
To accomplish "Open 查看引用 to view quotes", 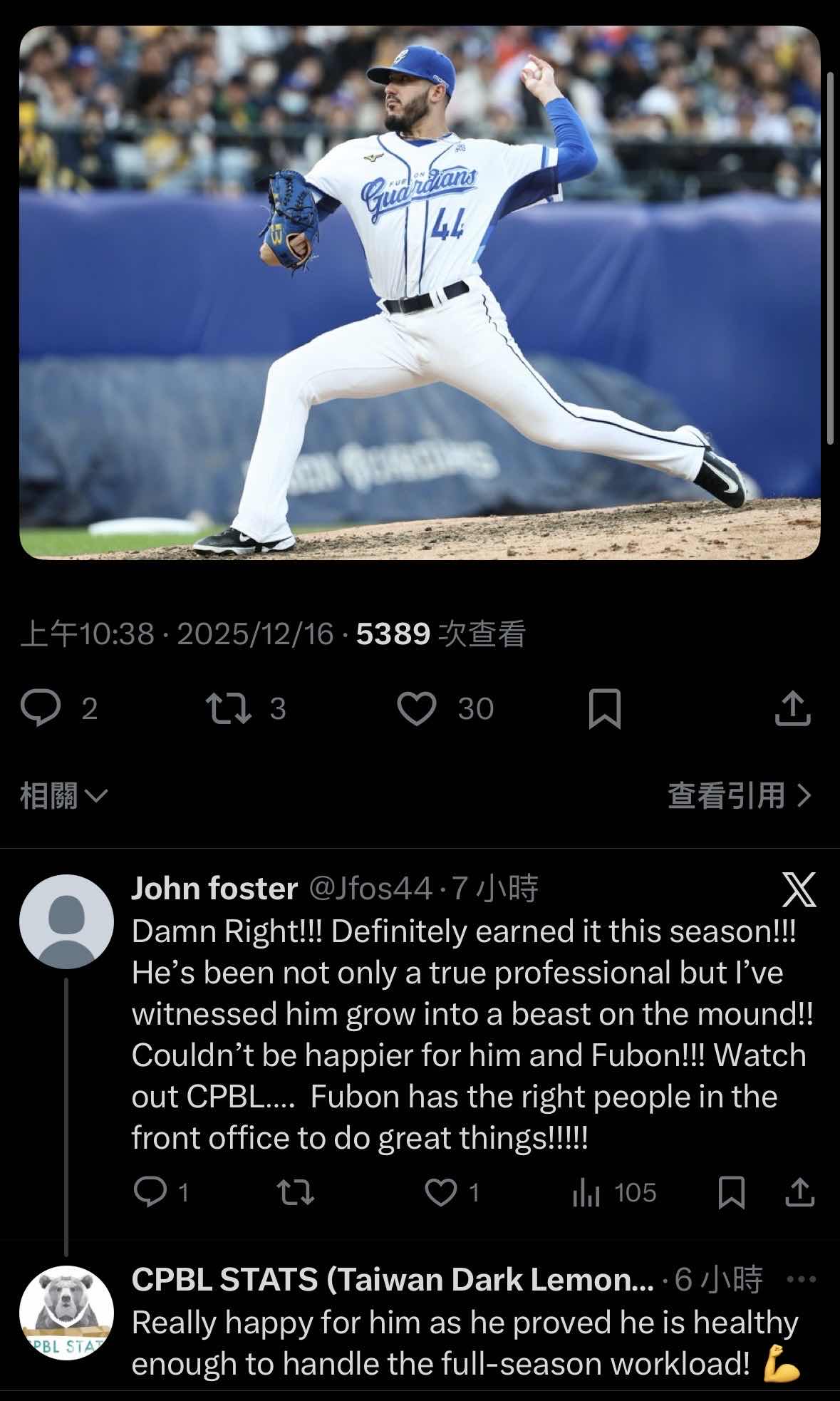I will tap(739, 795).
